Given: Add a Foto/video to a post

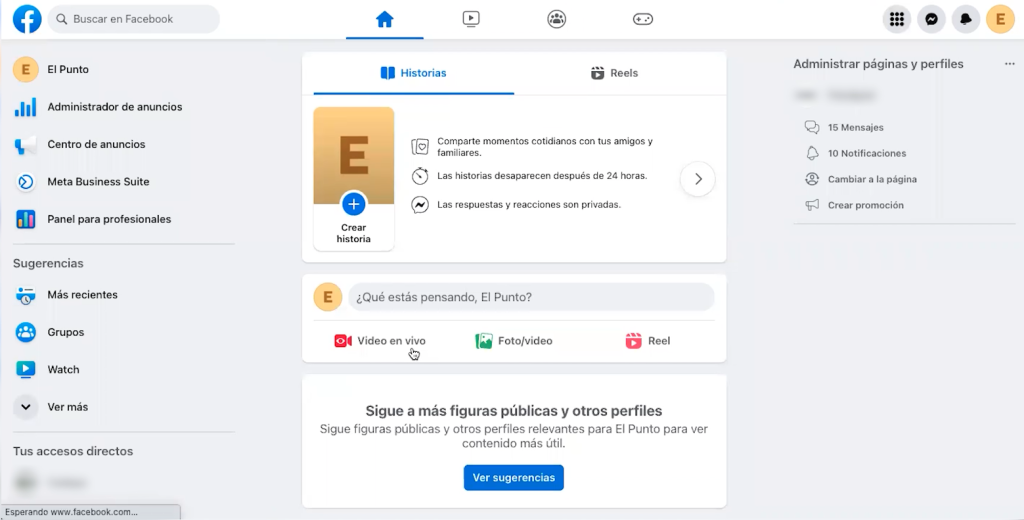Looking at the screenshot, I should coord(514,341).
